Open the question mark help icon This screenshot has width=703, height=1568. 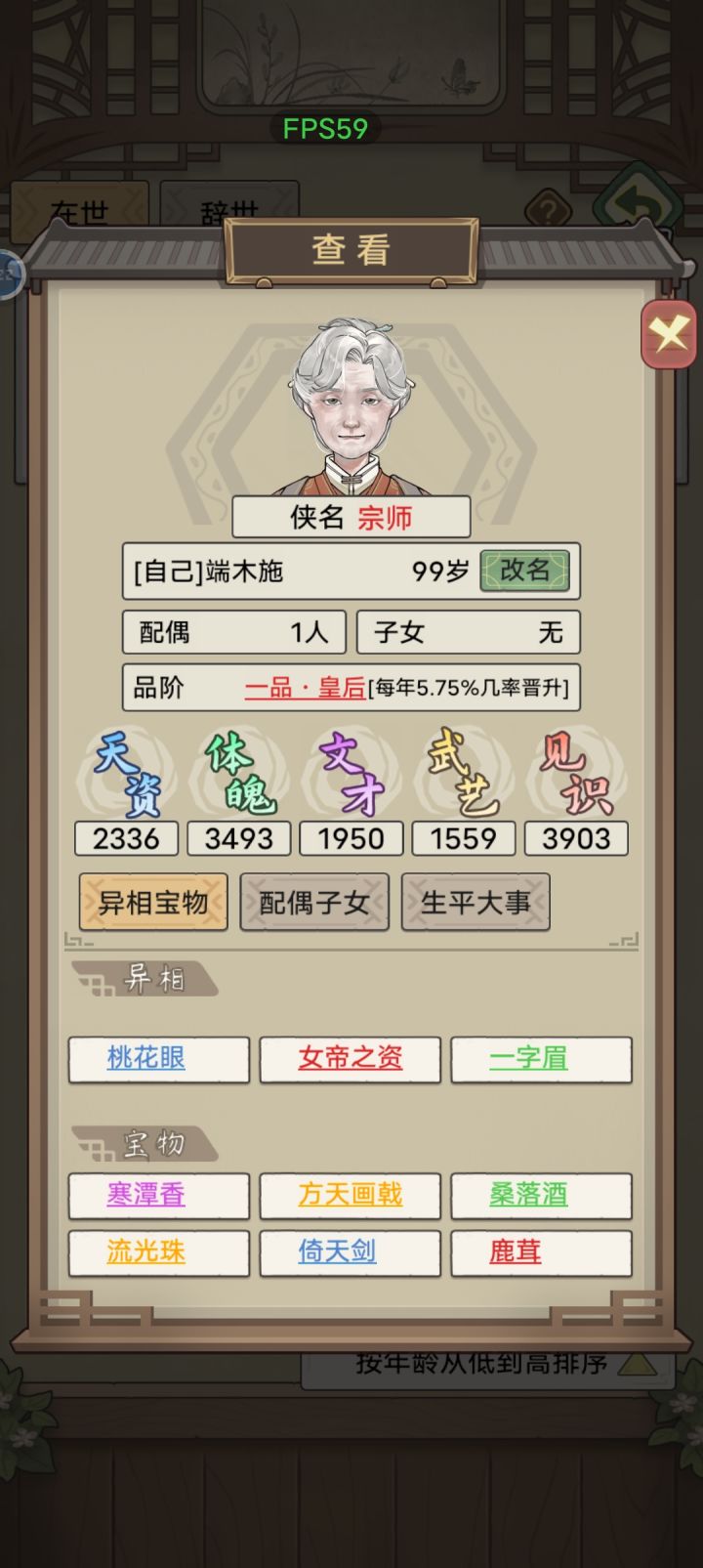548,210
